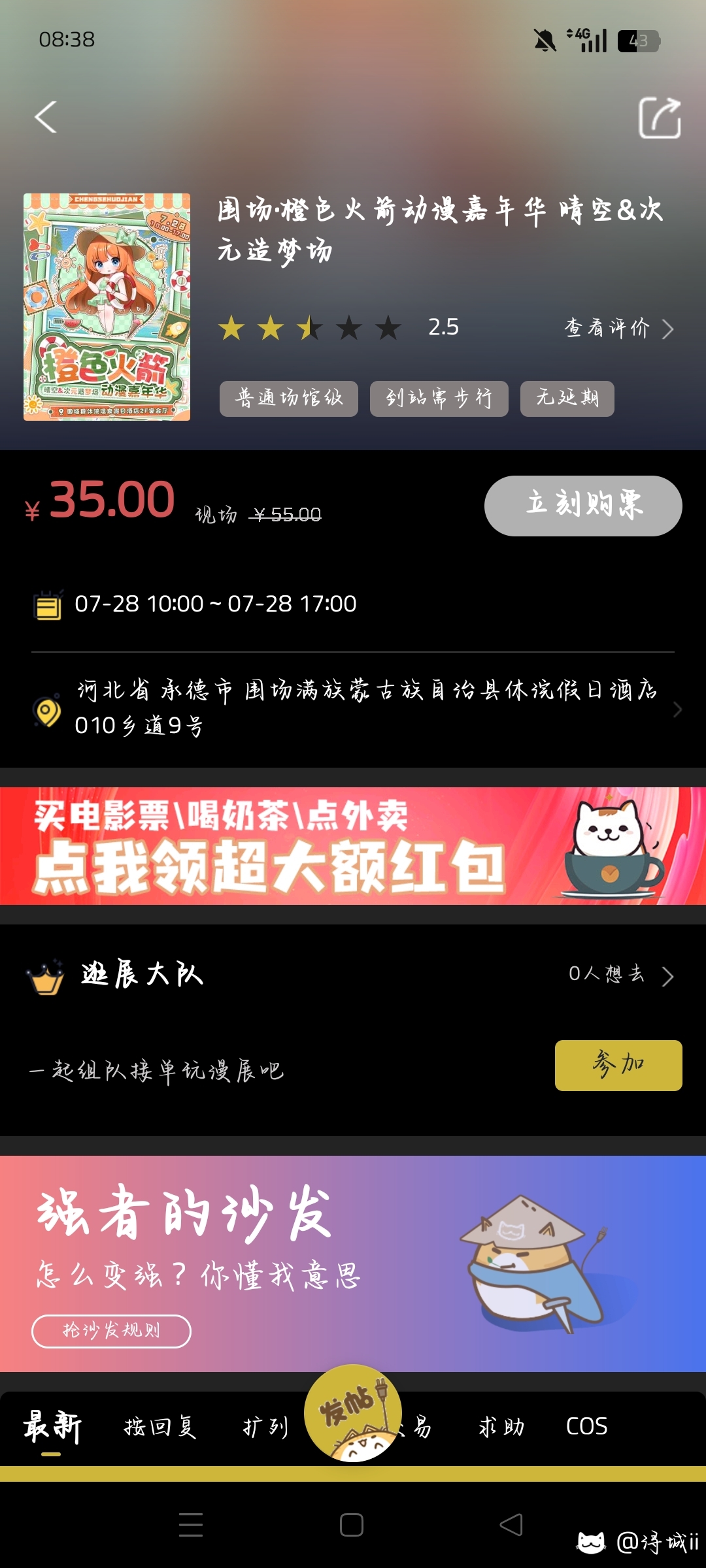The height and width of the screenshot is (1568, 706).
Task: Switch to the COS tab
Action: (586, 1427)
